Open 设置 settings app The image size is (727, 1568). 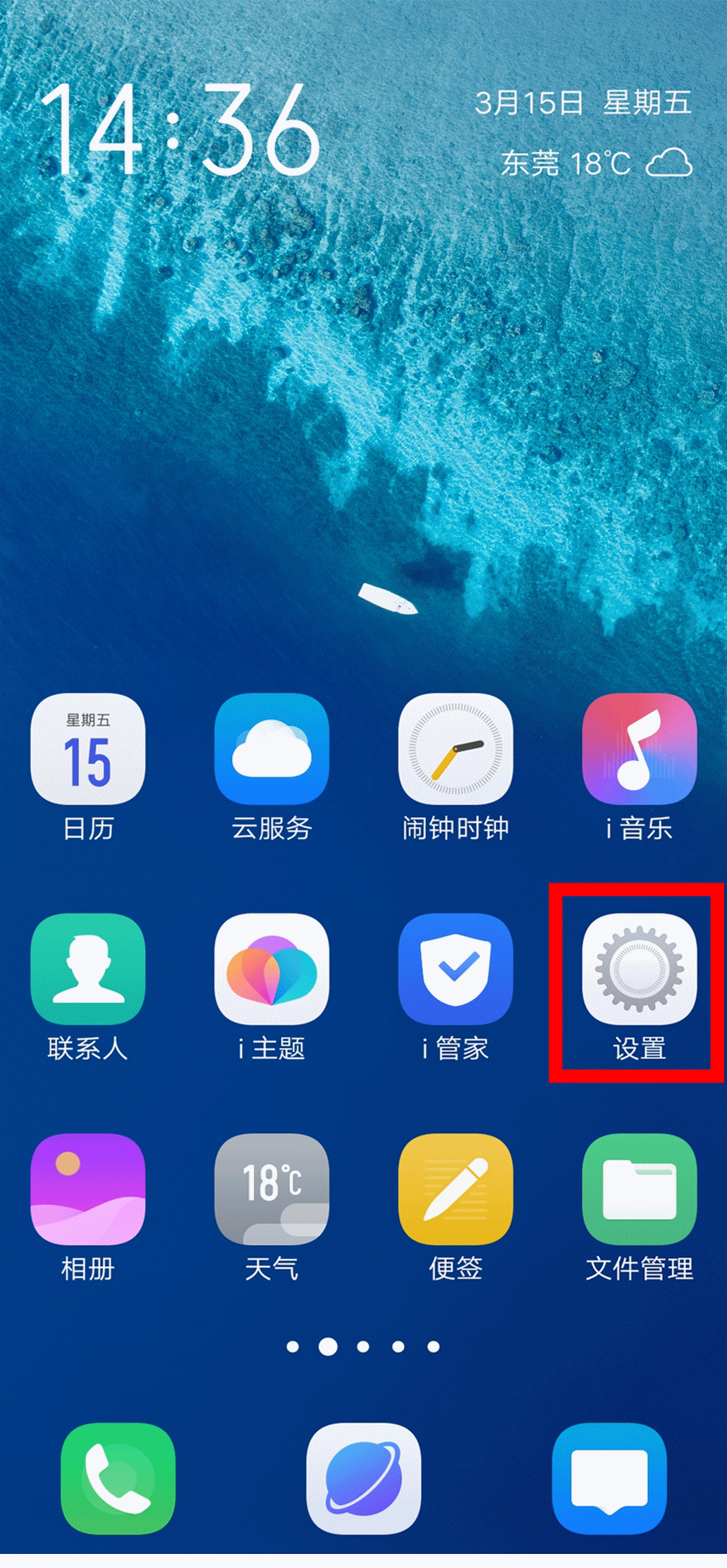point(639,969)
